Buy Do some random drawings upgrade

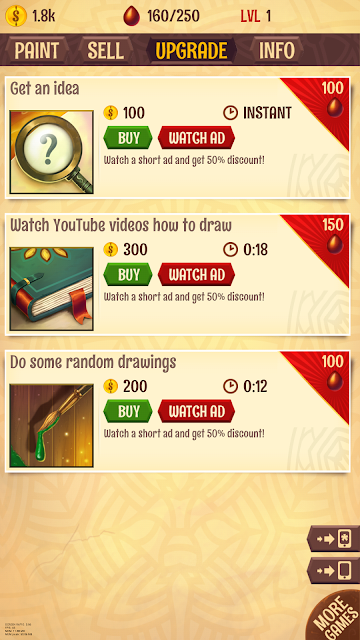(x=128, y=411)
